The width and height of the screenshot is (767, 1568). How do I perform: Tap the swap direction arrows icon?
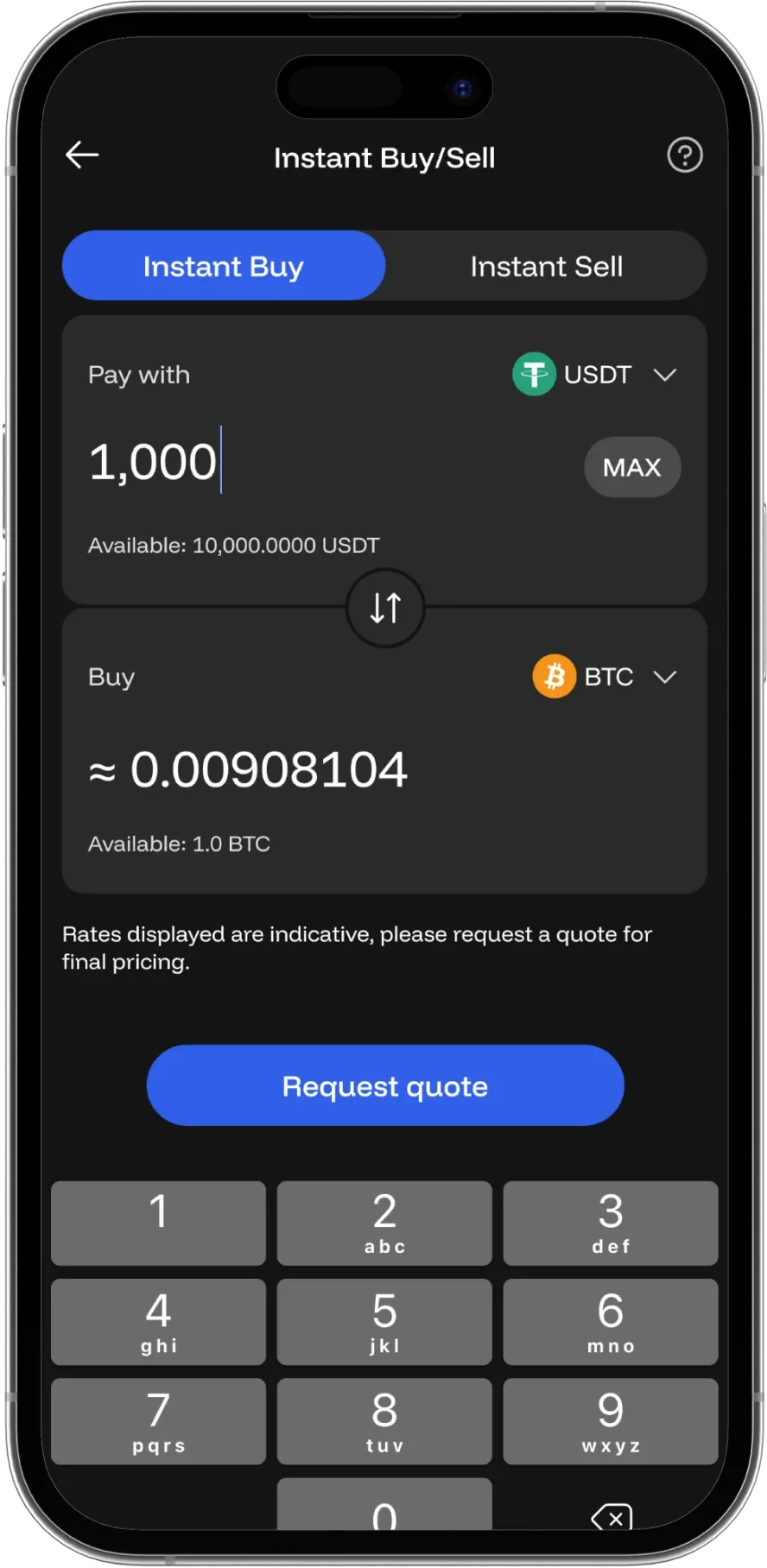(384, 607)
